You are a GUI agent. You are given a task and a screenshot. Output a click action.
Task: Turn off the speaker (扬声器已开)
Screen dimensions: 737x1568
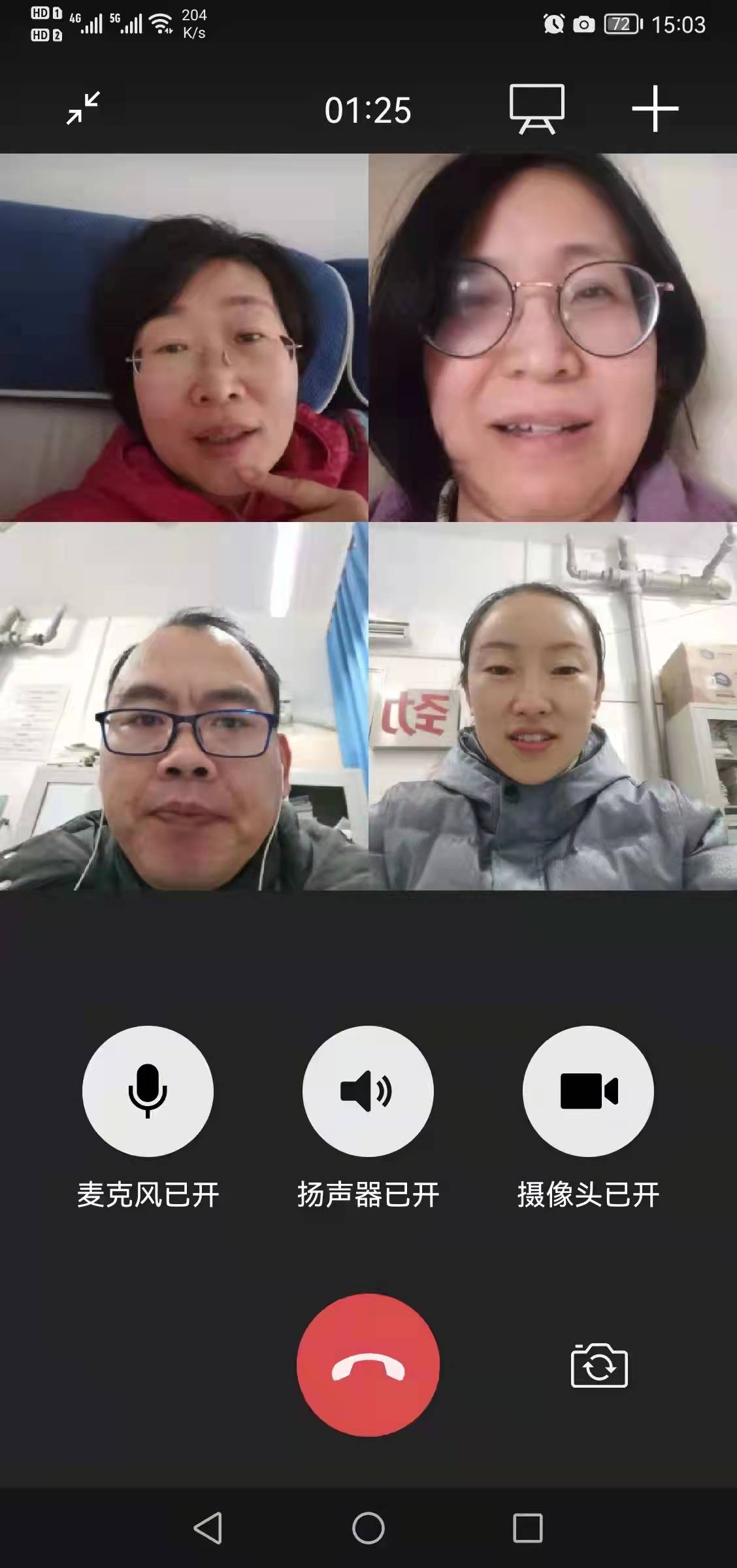368,1091
